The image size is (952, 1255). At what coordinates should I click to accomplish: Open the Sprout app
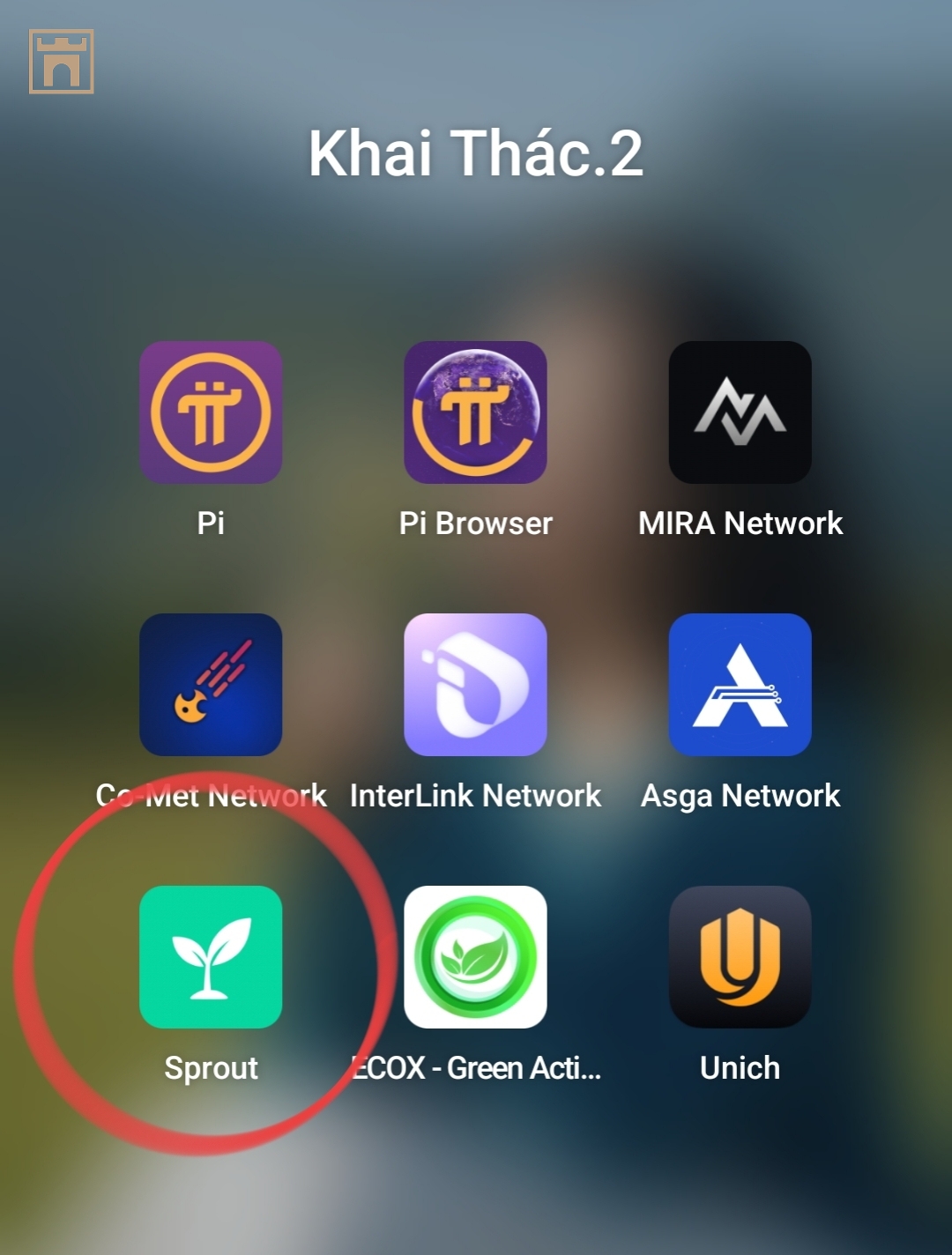coord(211,957)
